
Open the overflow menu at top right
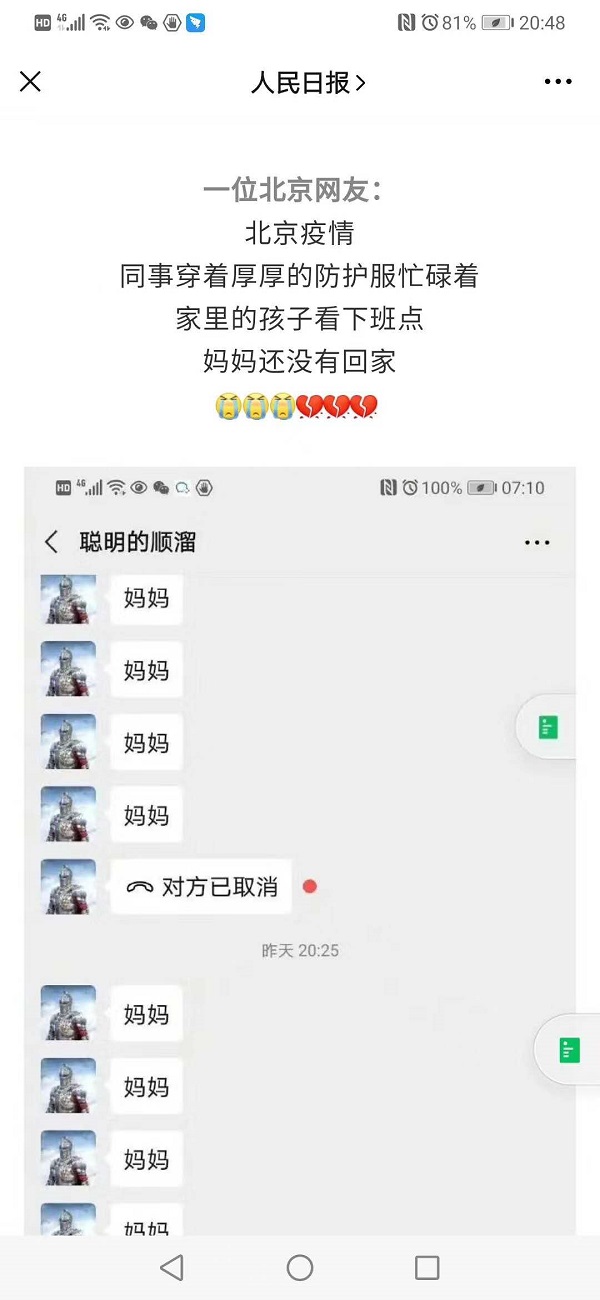(558, 82)
